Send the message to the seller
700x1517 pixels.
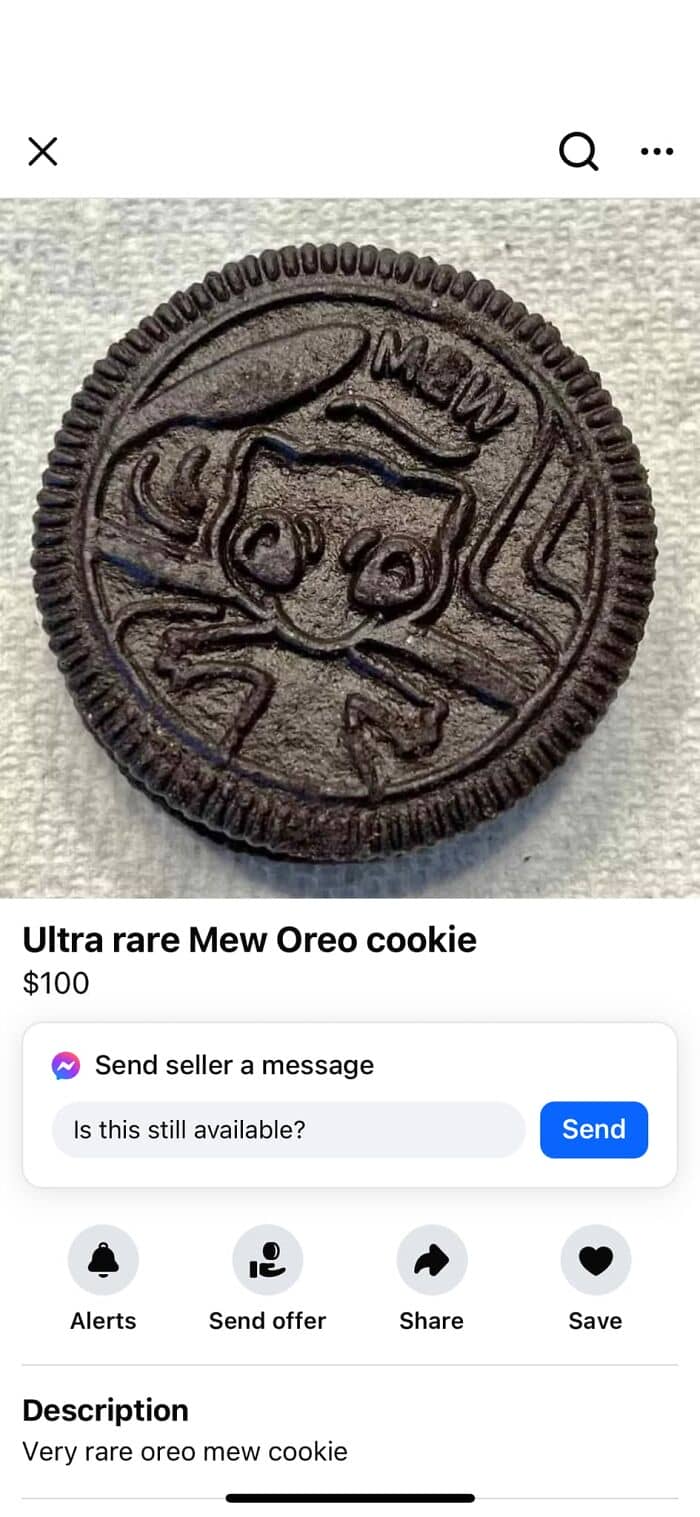tap(594, 1130)
